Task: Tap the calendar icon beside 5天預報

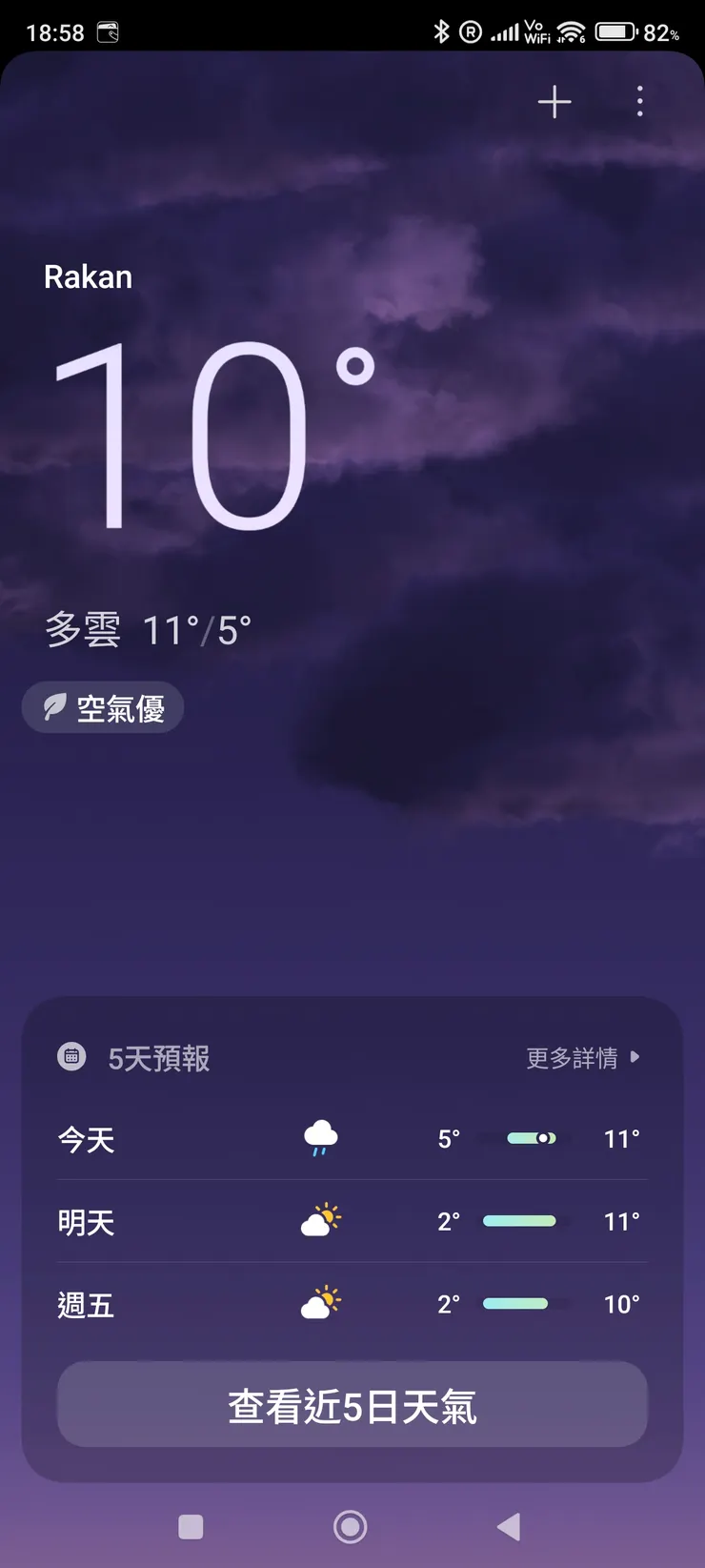Action: tap(72, 1057)
